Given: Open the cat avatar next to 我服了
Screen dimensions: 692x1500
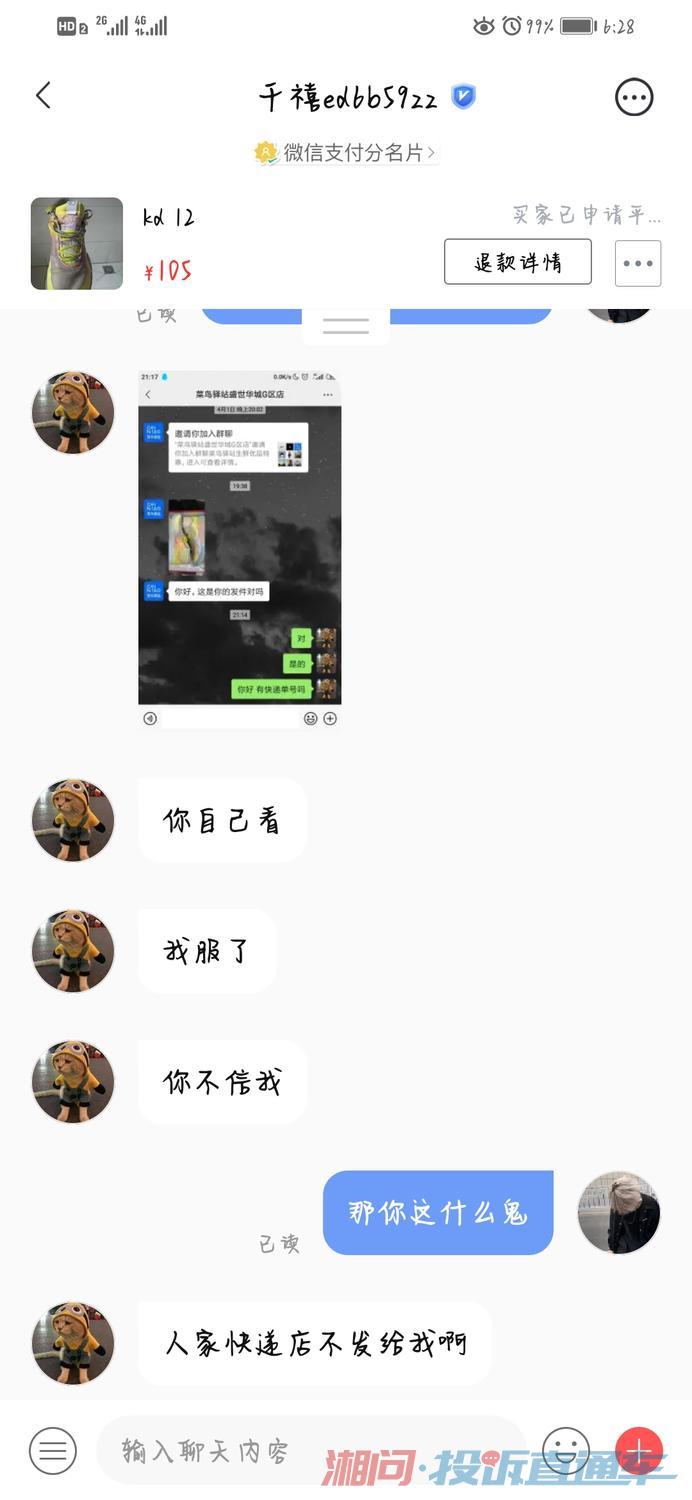Looking at the screenshot, I should tap(73, 951).
